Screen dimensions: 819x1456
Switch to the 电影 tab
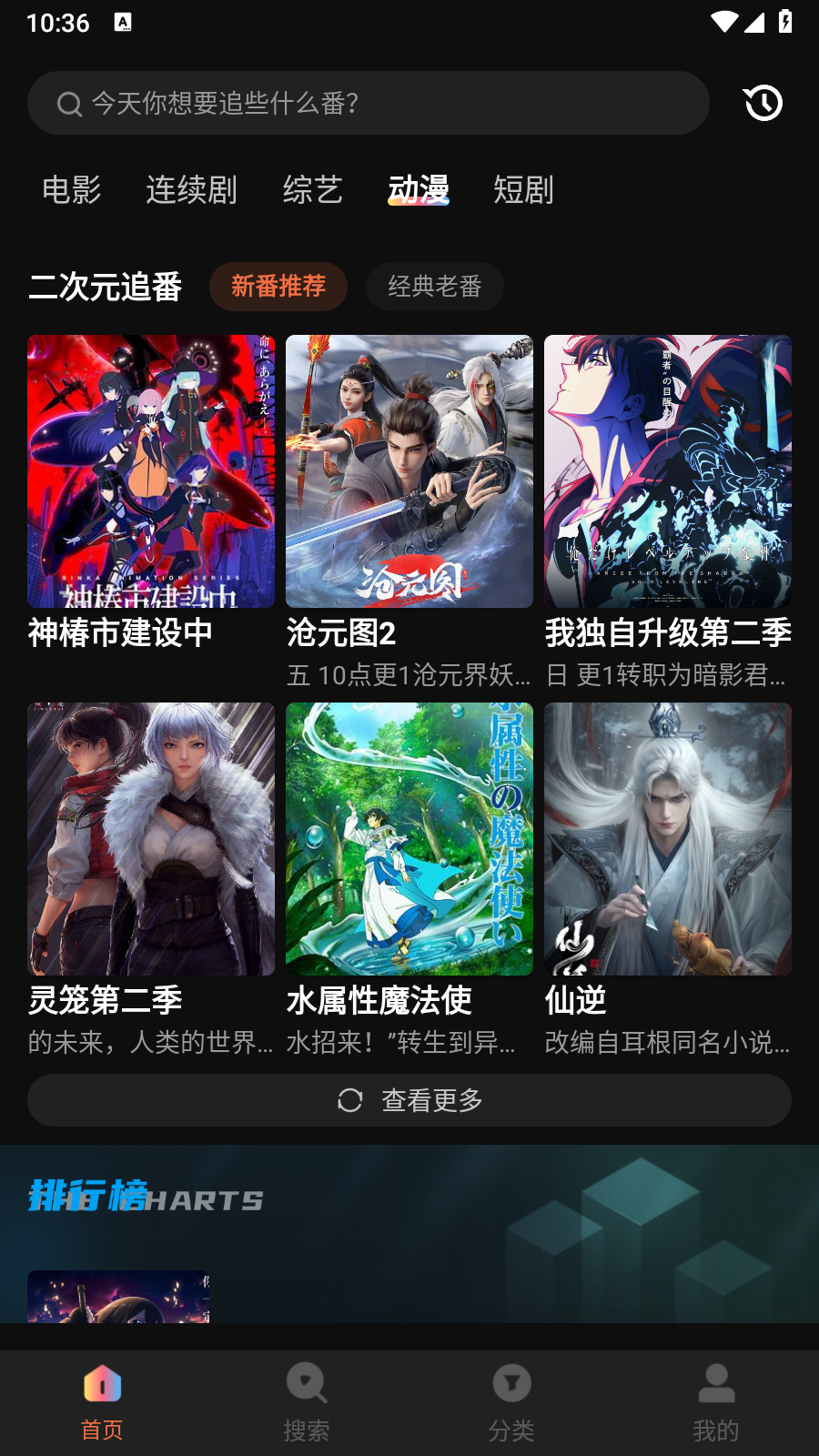tap(71, 189)
